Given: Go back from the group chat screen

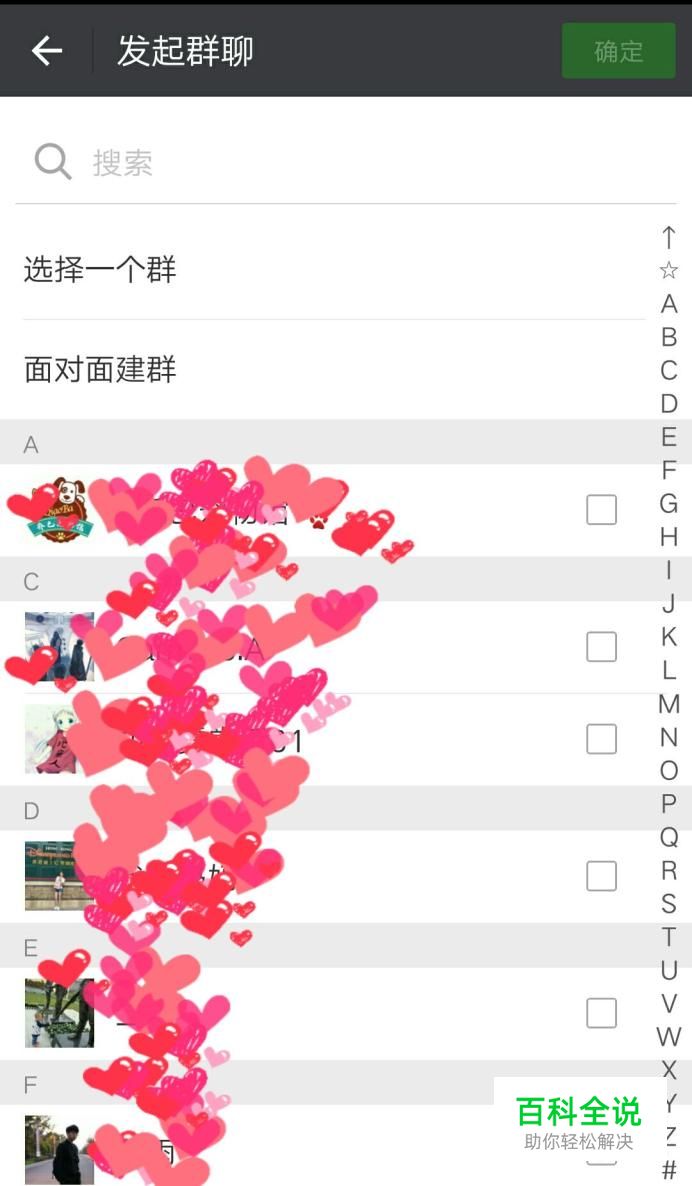Looking at the screenshot, I should [x=47, y=50].
